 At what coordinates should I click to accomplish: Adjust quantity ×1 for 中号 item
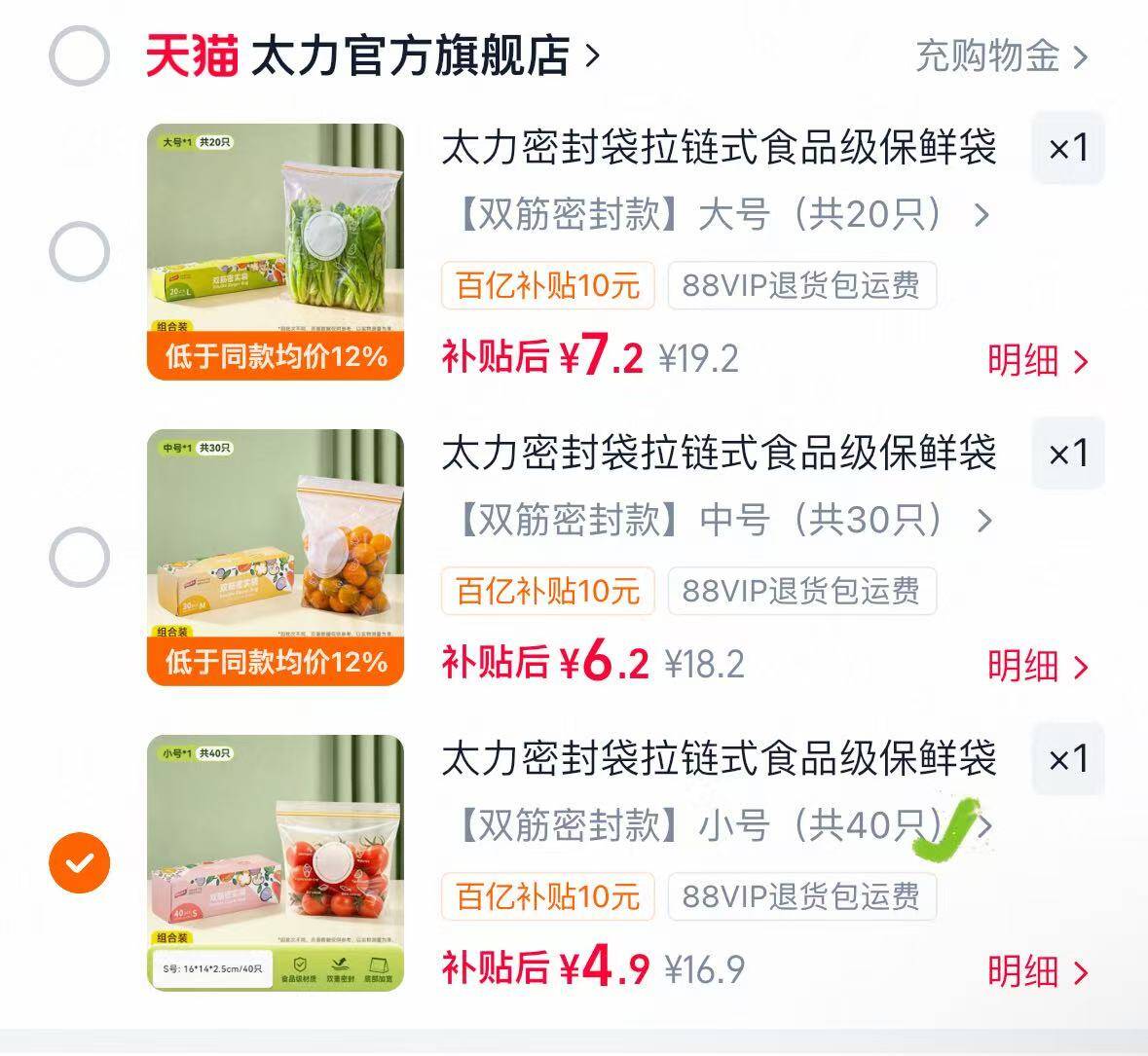point(1068,454)
